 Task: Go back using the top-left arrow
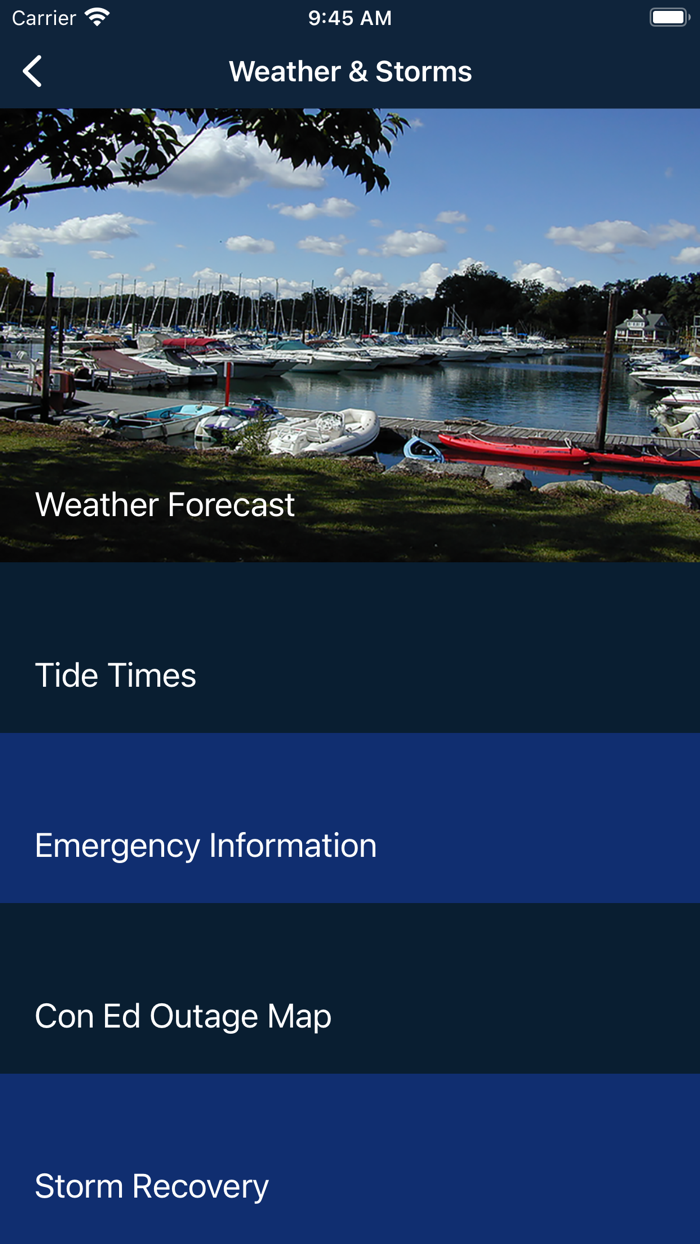32,72
